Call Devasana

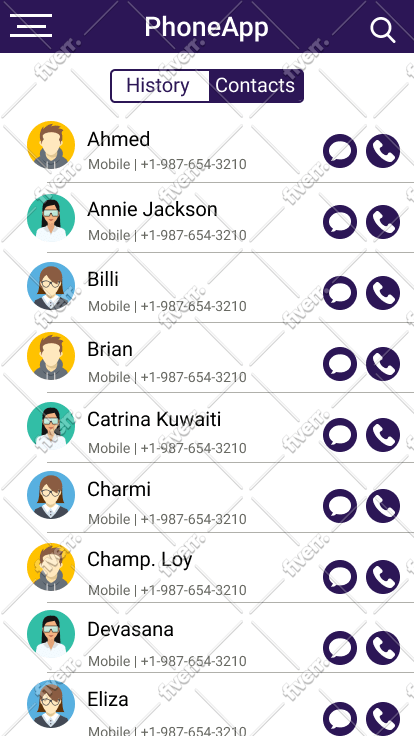click(383, 648)
